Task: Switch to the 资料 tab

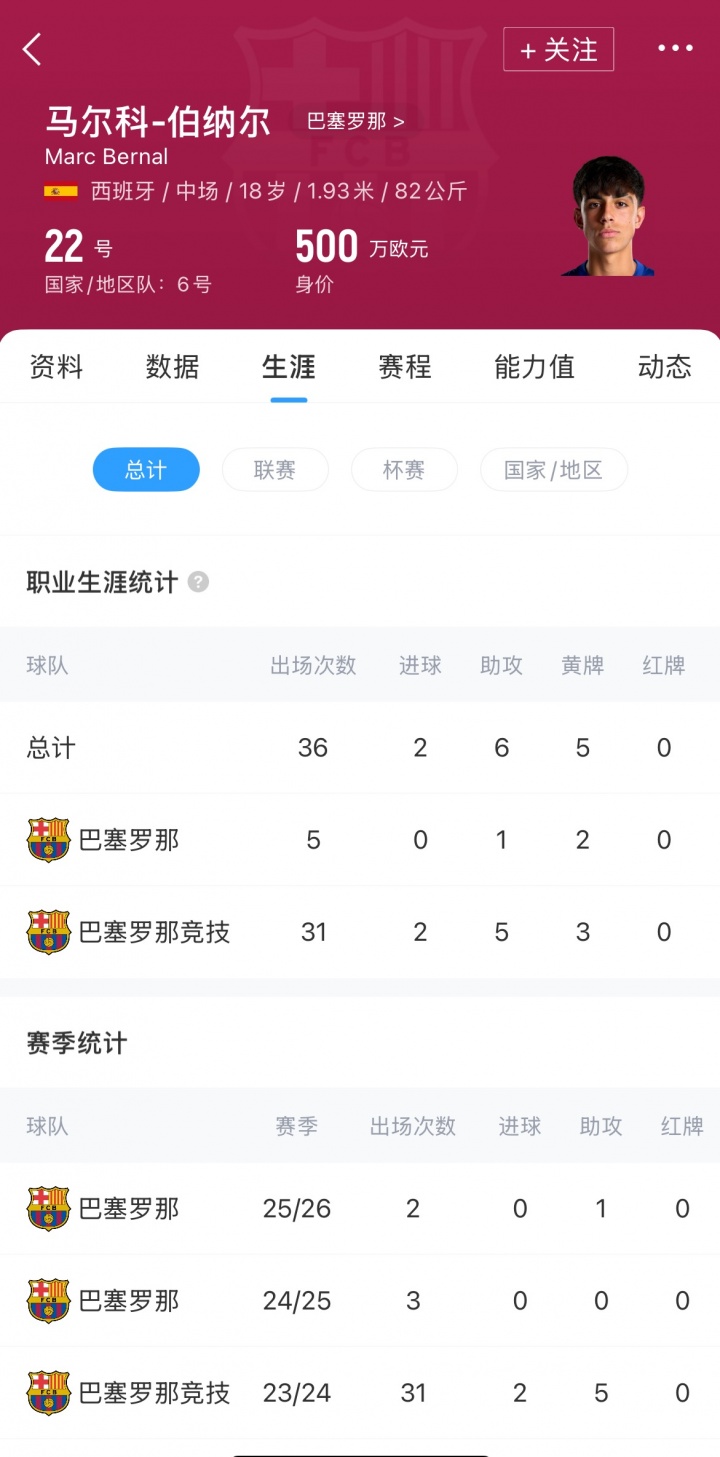Action: pos(56,367)
